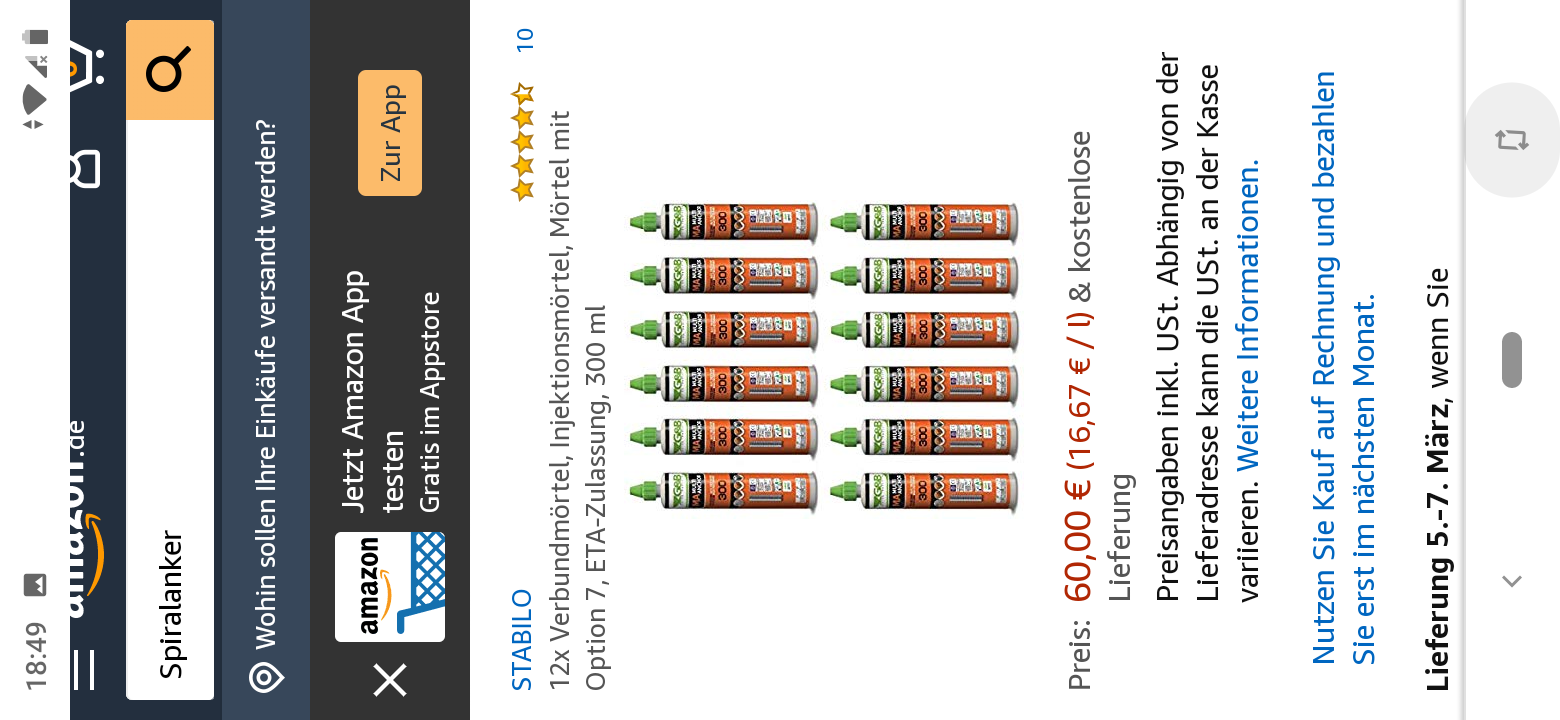Open Kauf auf Rechnung offer link
The width and height of the screenshot is (1560, 720).
tap(1345, 368)
